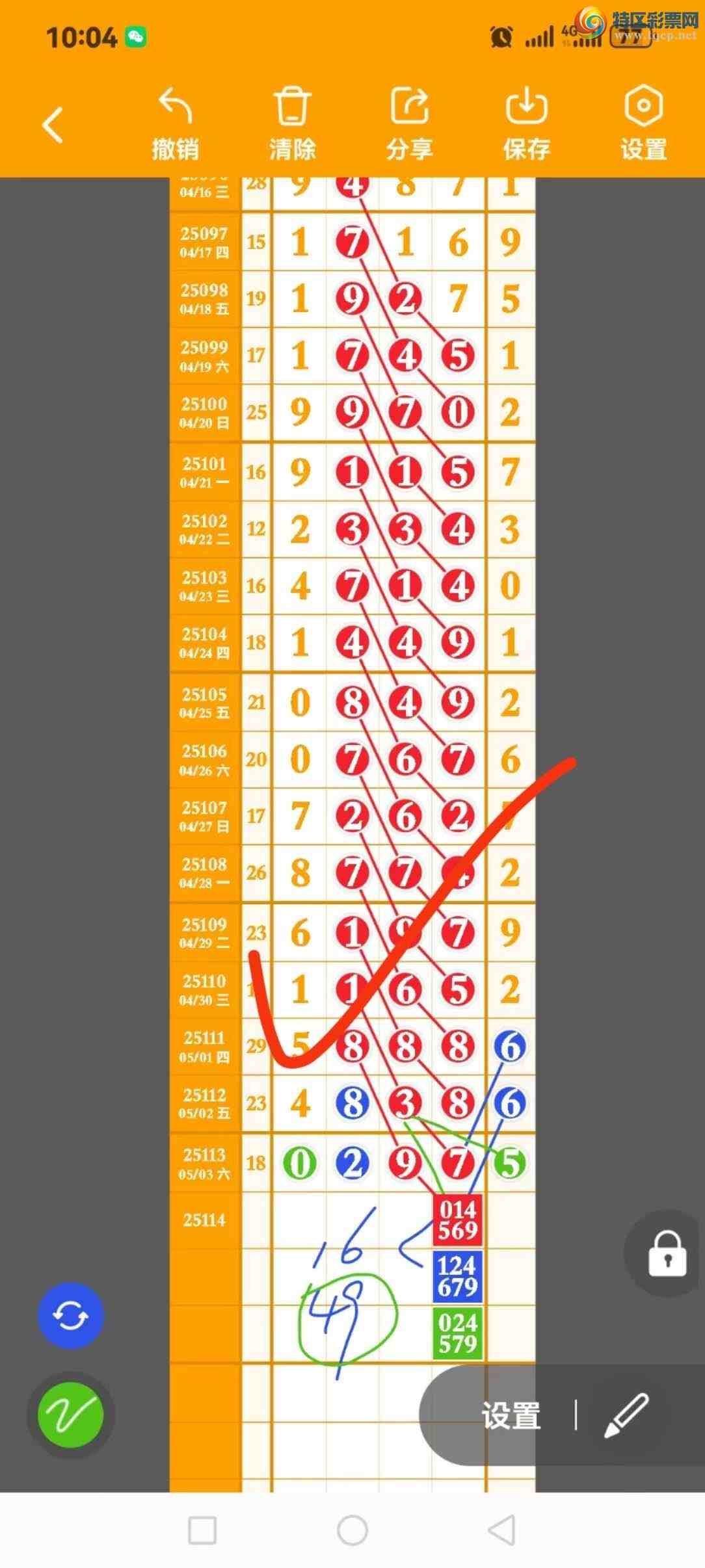Open 设置 in the bottom pen panel

[511, 1415]
